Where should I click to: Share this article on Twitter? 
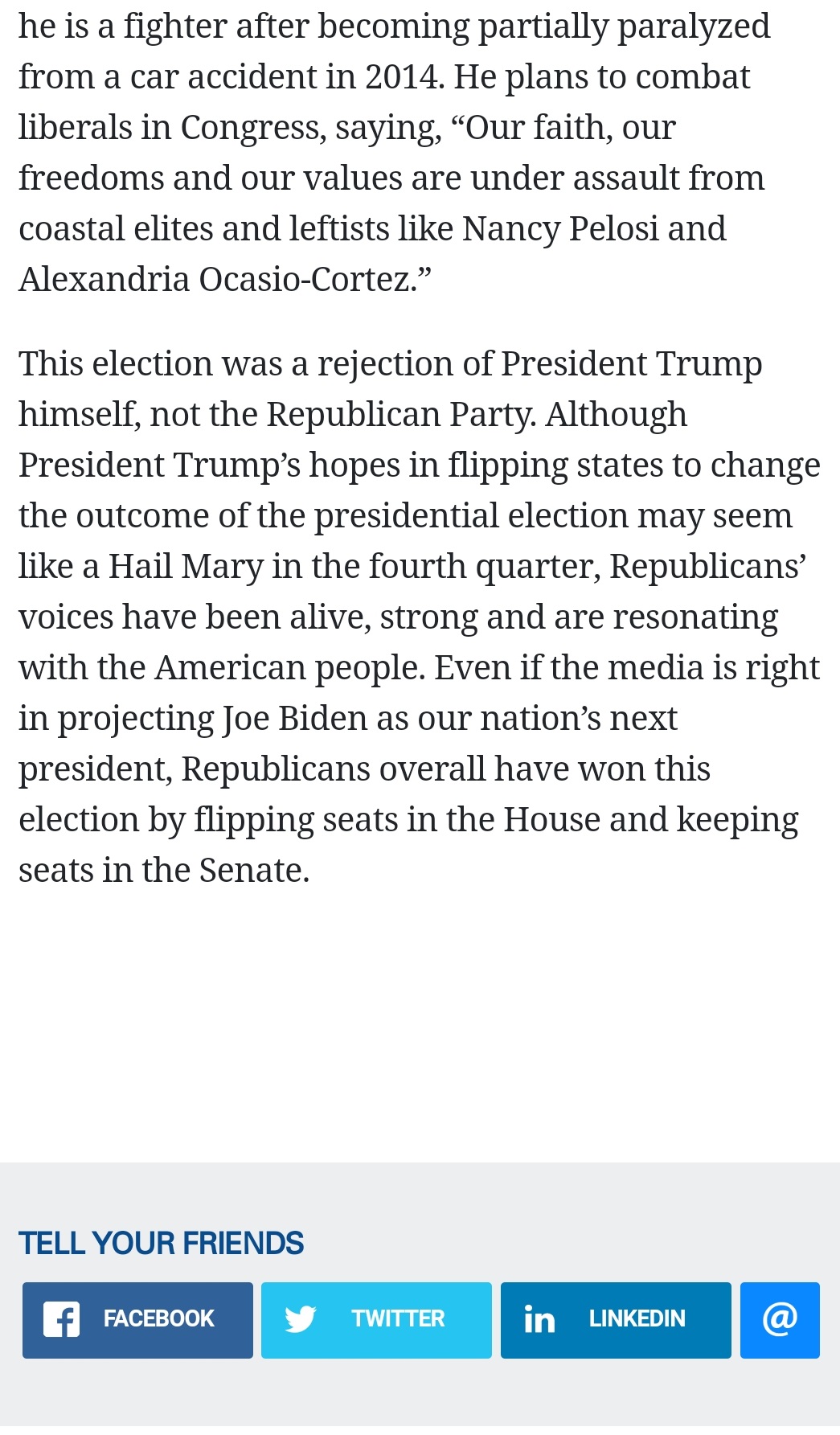[x=376, y=1320]
